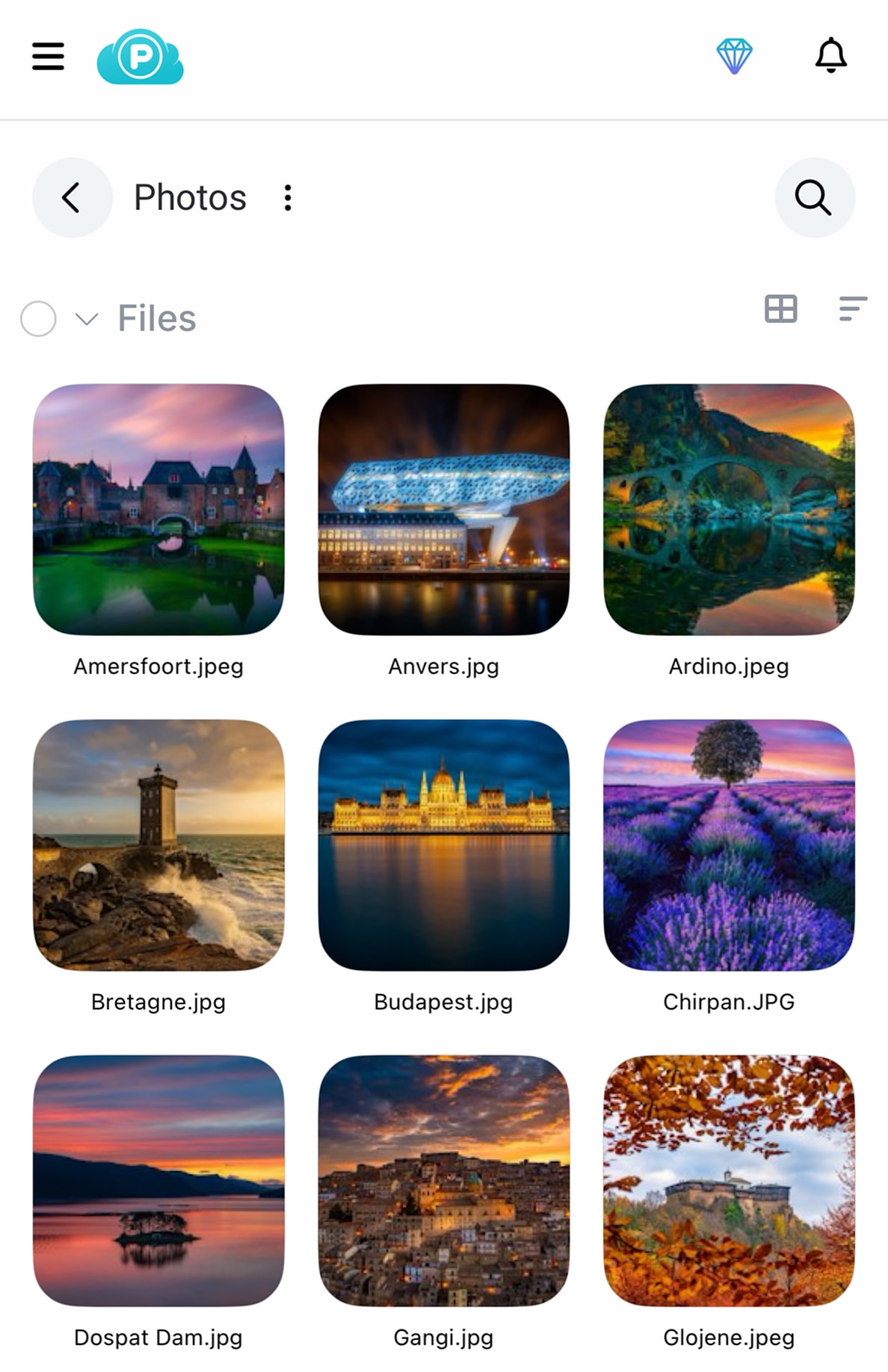Open the sort options
This screenshot has height=1372, width=888.
coord(852,309)
